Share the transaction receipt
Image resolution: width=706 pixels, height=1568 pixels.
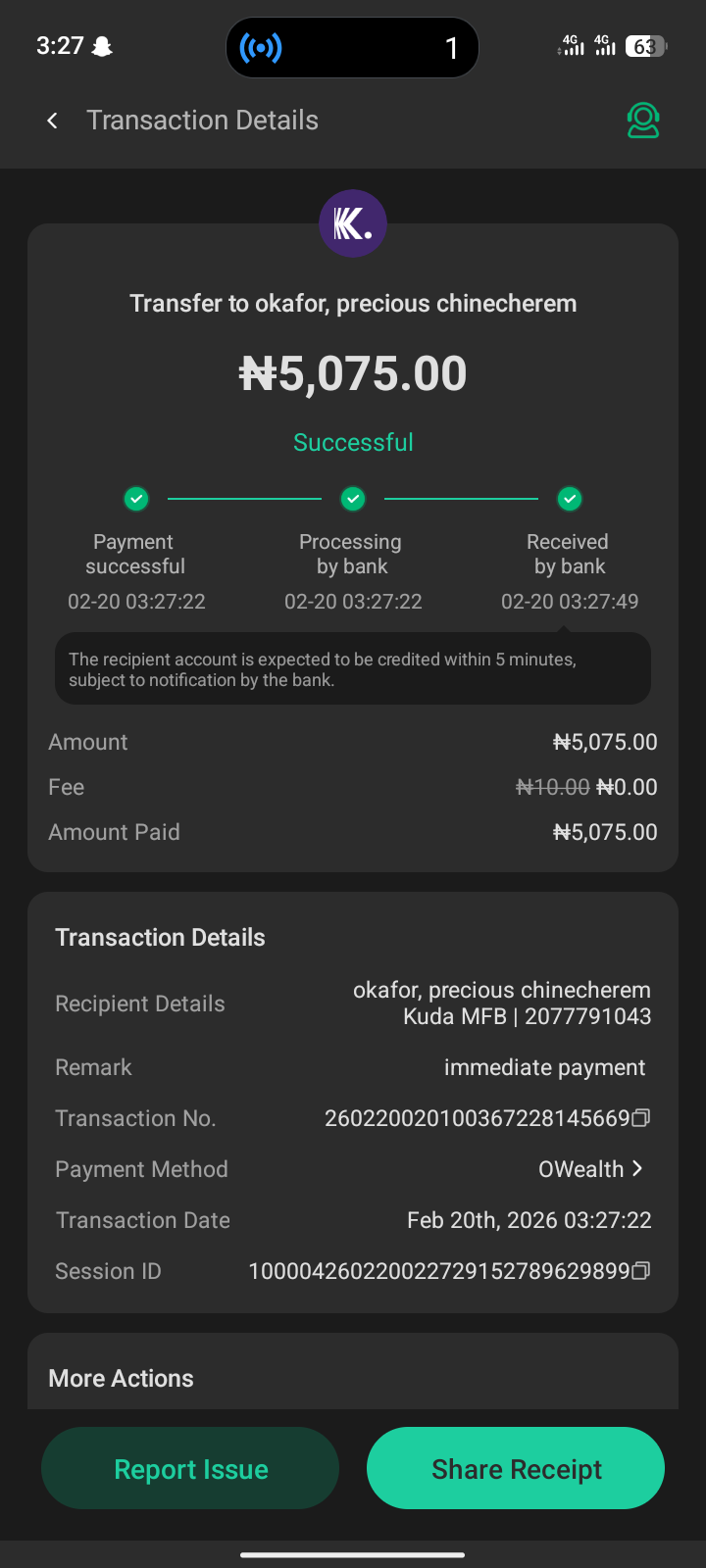(x=516, y=1469)
